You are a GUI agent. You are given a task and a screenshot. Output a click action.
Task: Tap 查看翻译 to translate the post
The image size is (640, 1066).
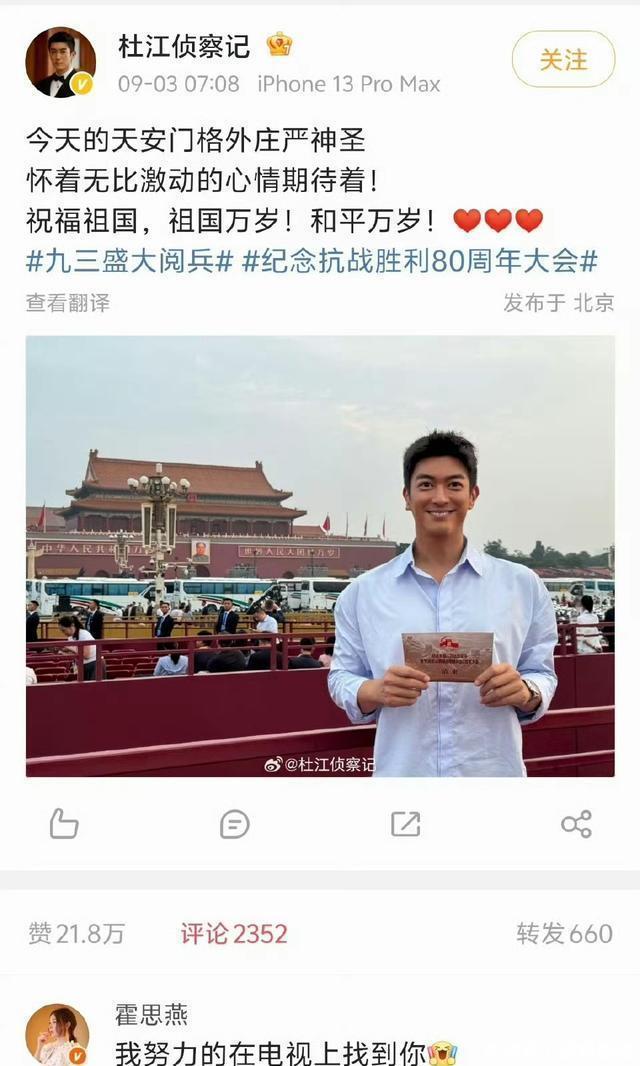(x=68, y=302)
